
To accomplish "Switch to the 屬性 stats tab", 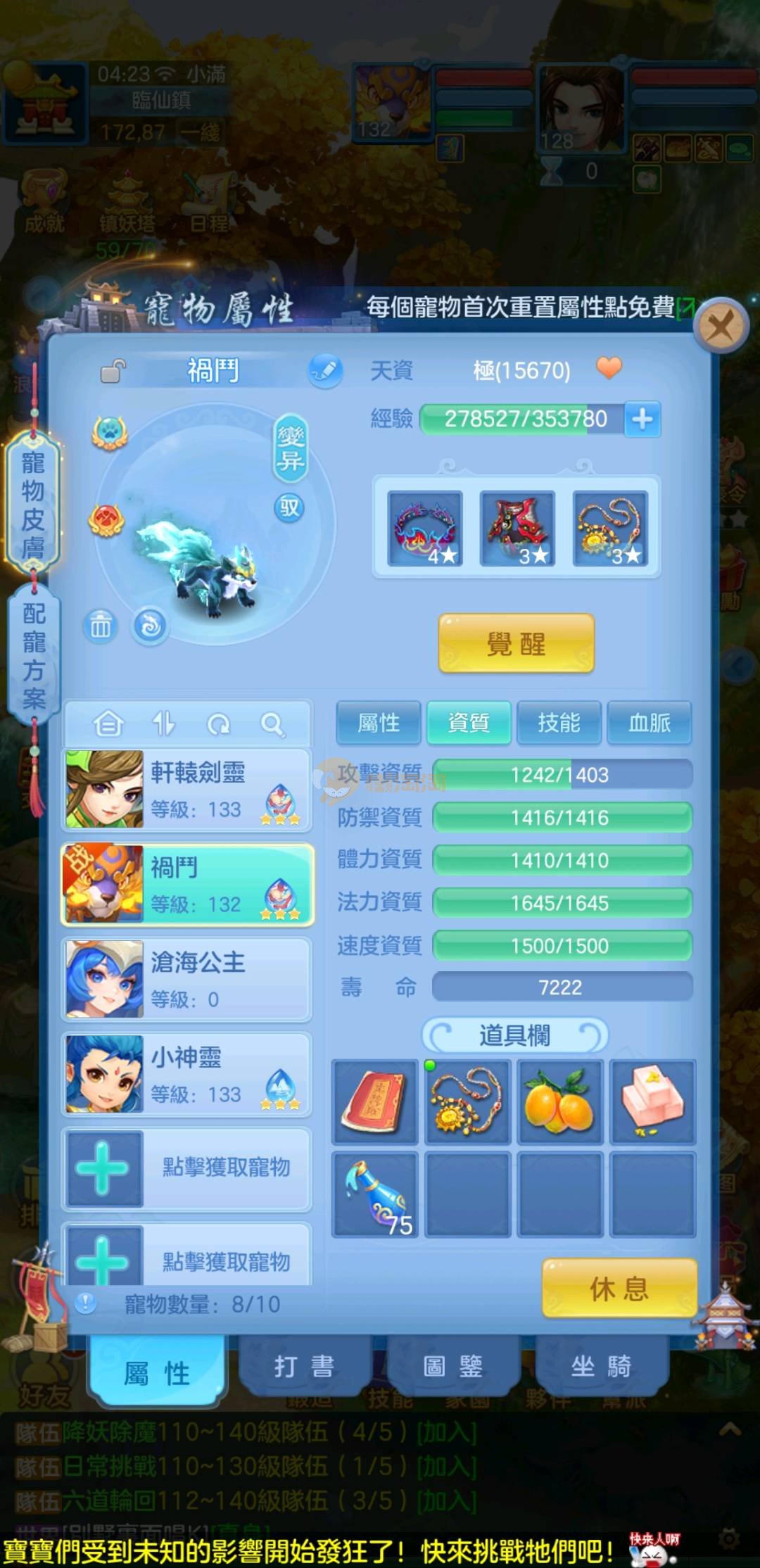I will click(379, 723).
